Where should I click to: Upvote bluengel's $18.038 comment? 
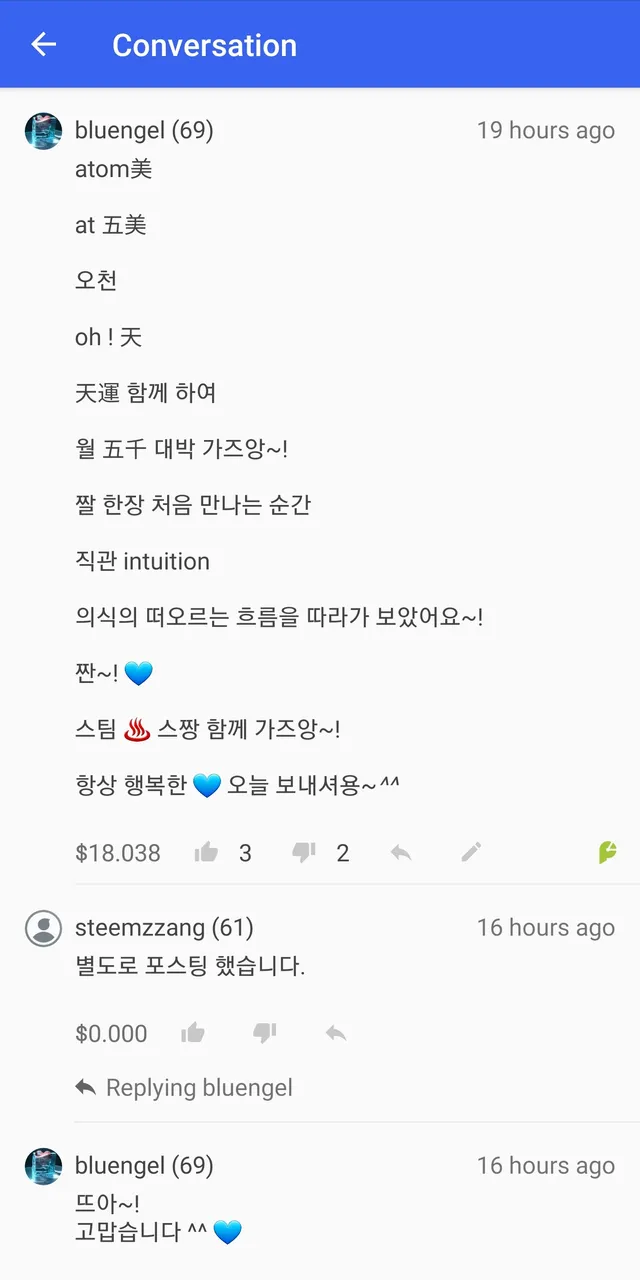[207, 852]
